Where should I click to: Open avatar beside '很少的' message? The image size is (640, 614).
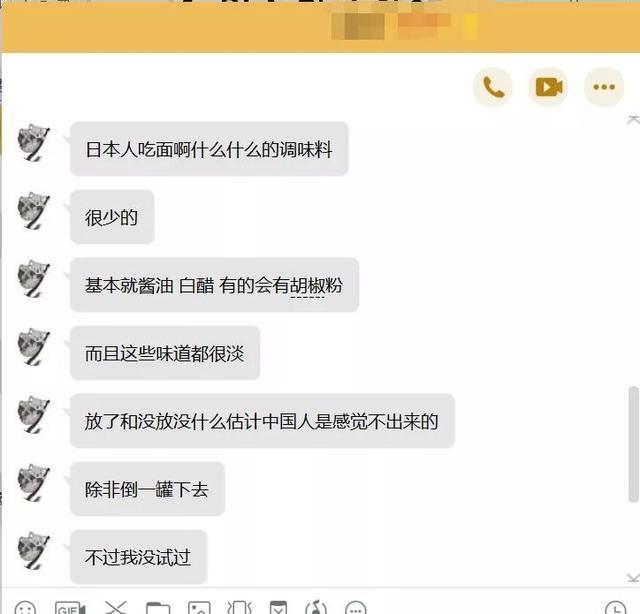coord(35,210)
